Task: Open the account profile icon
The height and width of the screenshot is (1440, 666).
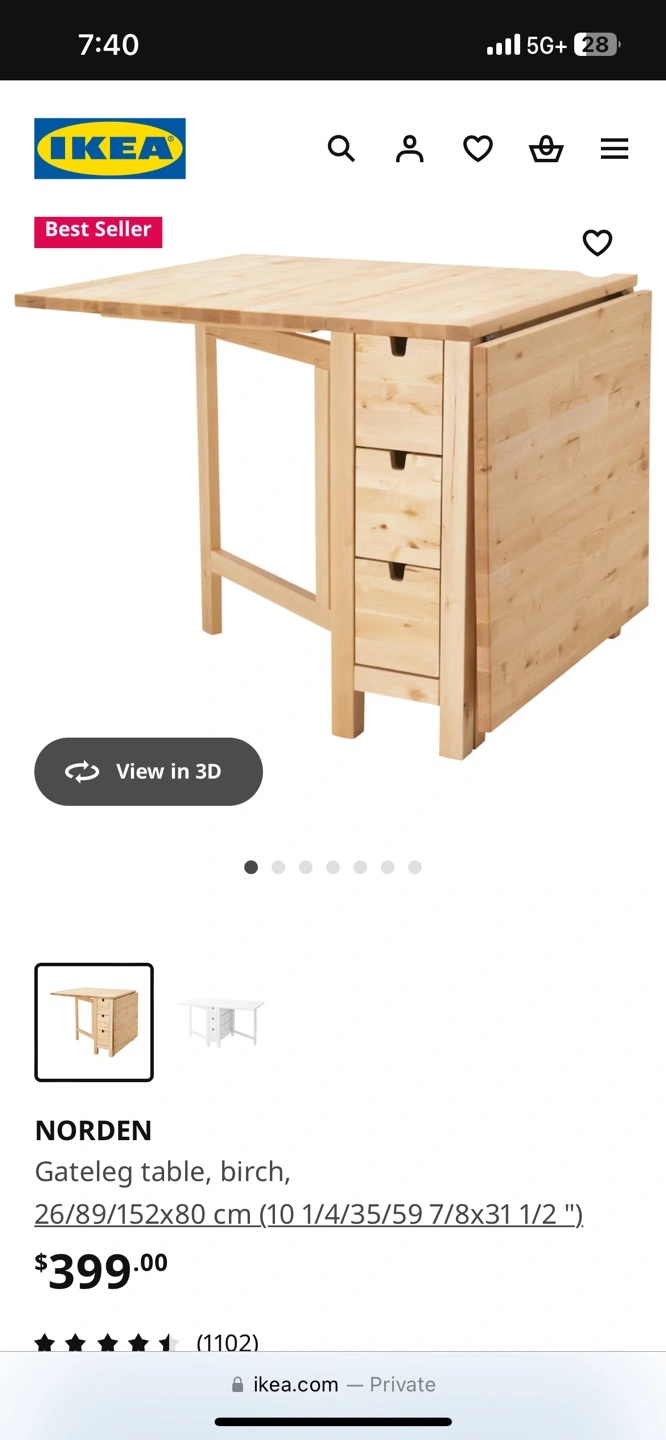Action: [409, 149]
